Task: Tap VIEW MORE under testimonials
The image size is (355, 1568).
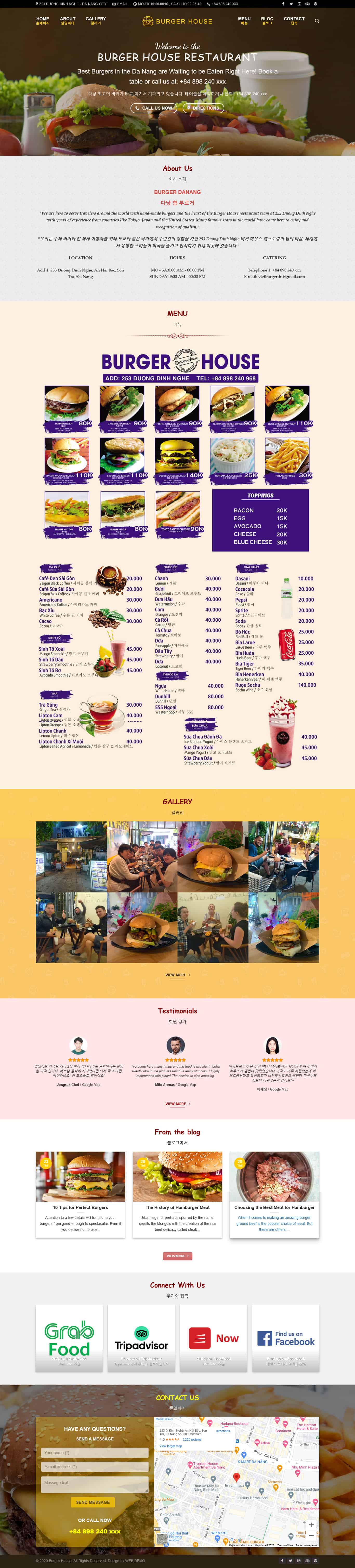Action: click(x=177, y=1104)
